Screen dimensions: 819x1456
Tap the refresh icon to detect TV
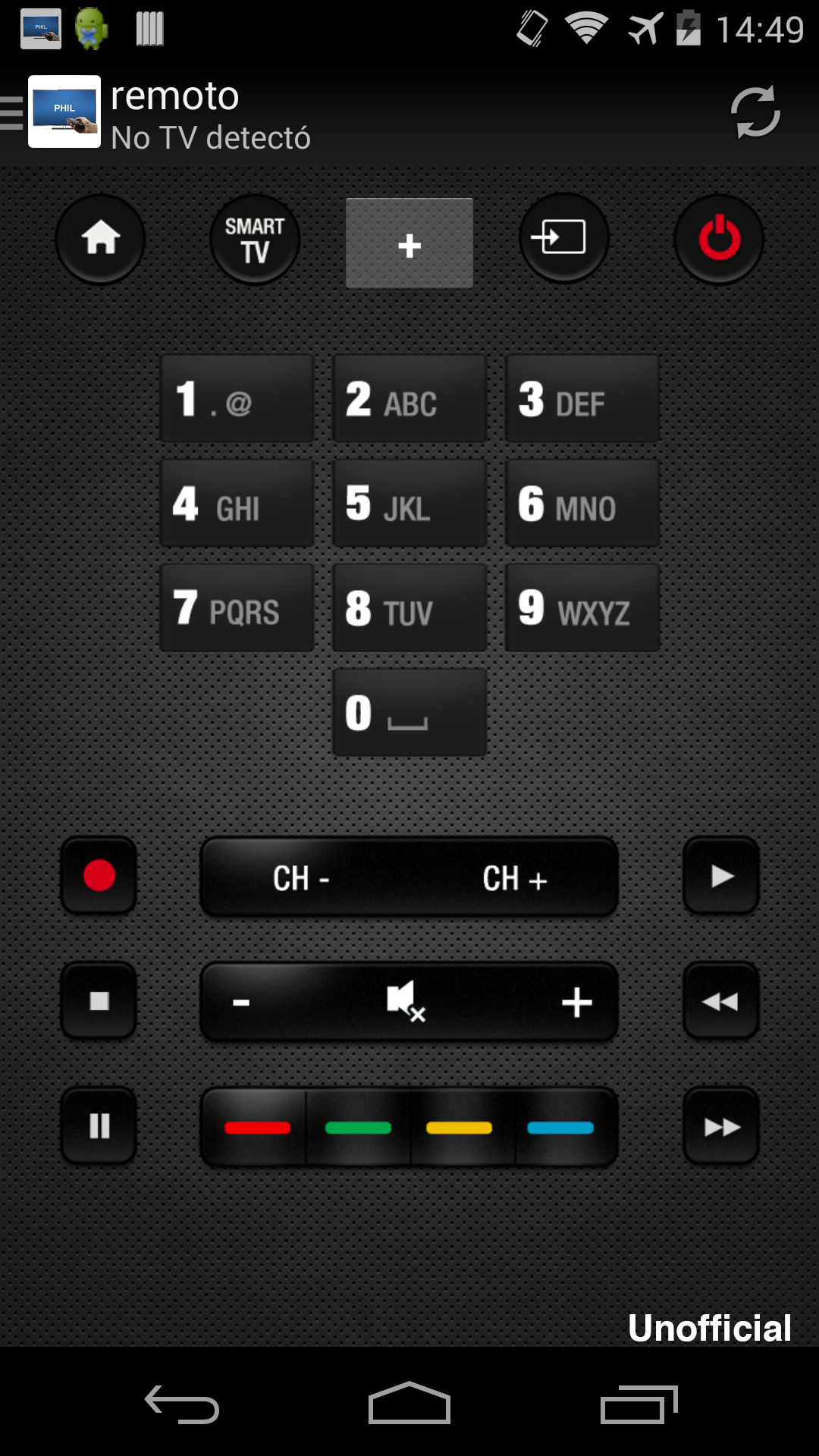[x=755, y=113]
